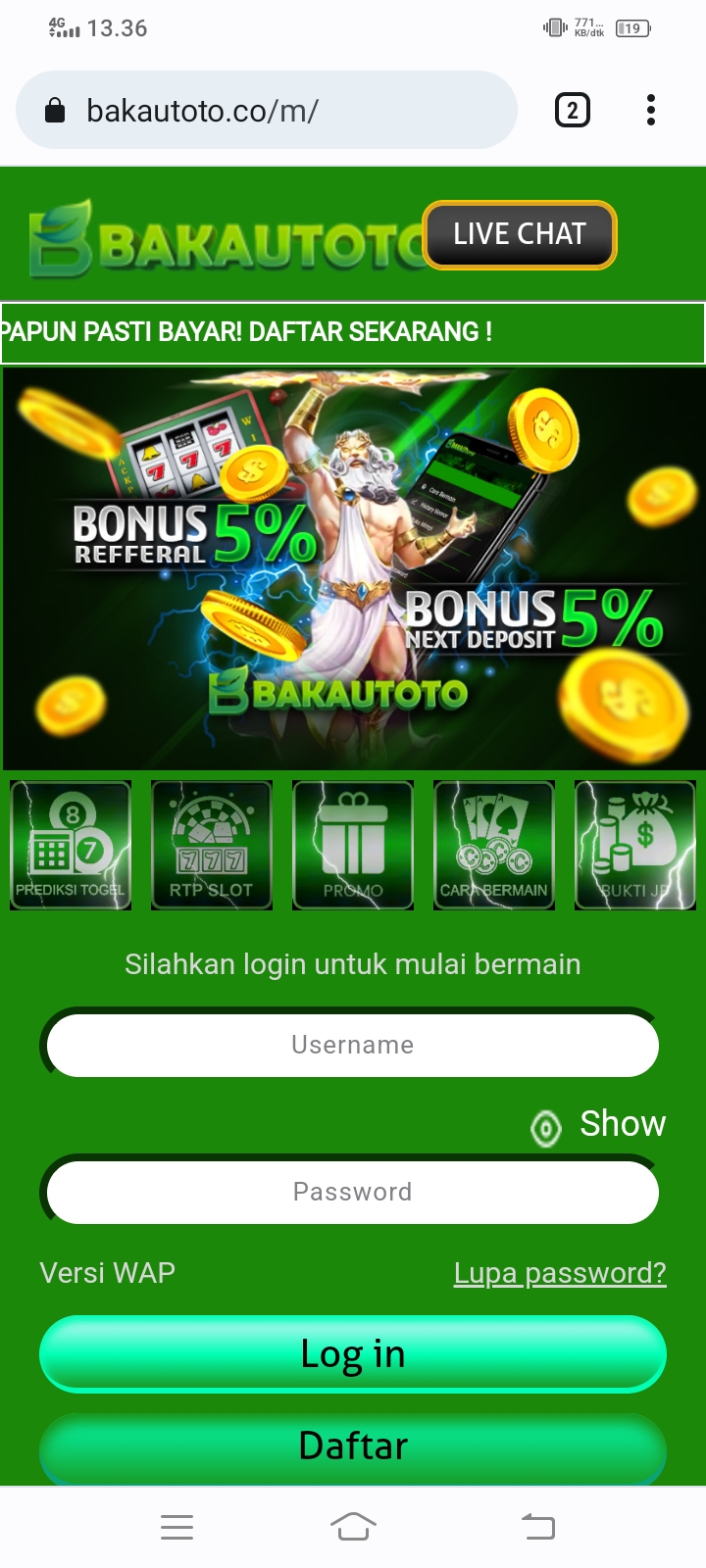This screenshot has width=706, height=1568.
Task: Open the RTP Slot tile
Action: [x=212, y=845]
